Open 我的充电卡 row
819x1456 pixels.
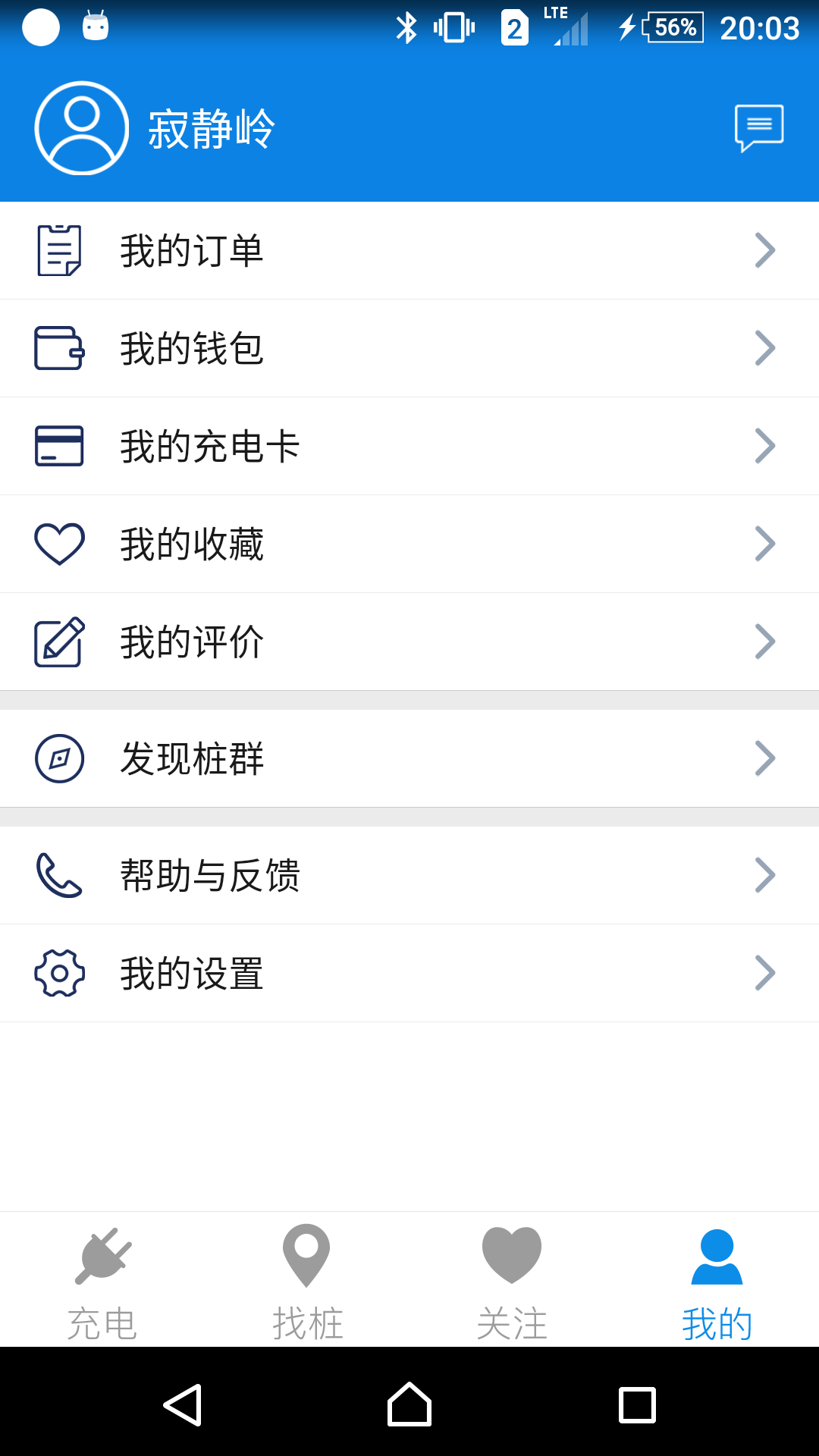409,446
